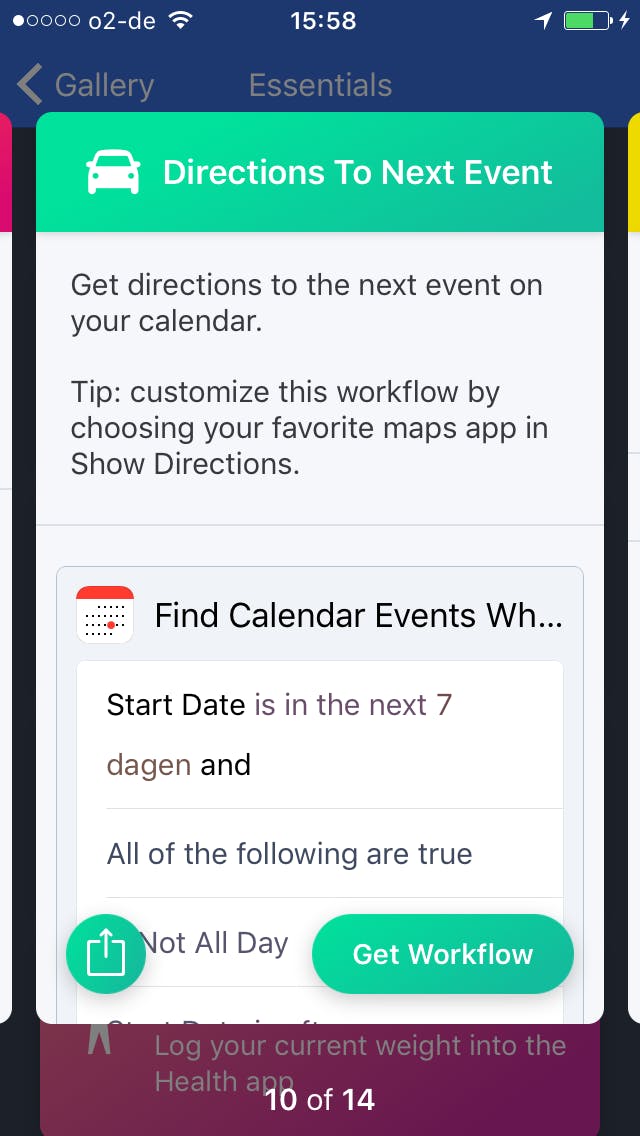The width and height of the screenshot is (640, 1136).
Task: Go back to the Gallery
Action: click(x=86, y=86)
